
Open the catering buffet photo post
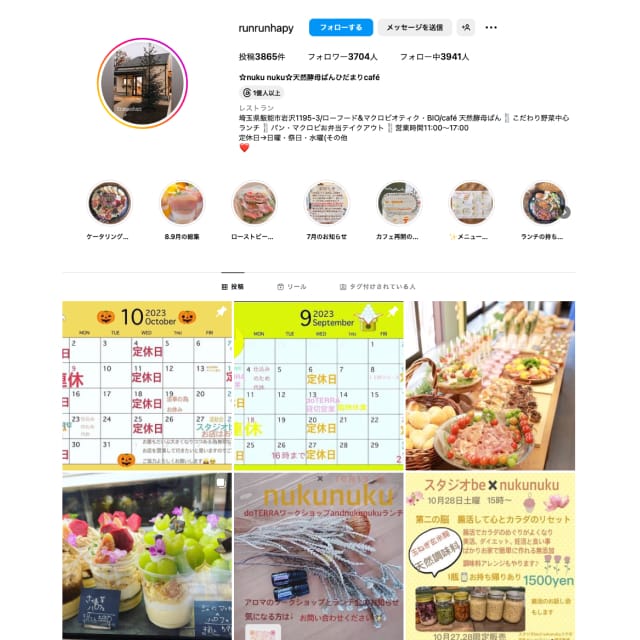(x=490, y=385)
